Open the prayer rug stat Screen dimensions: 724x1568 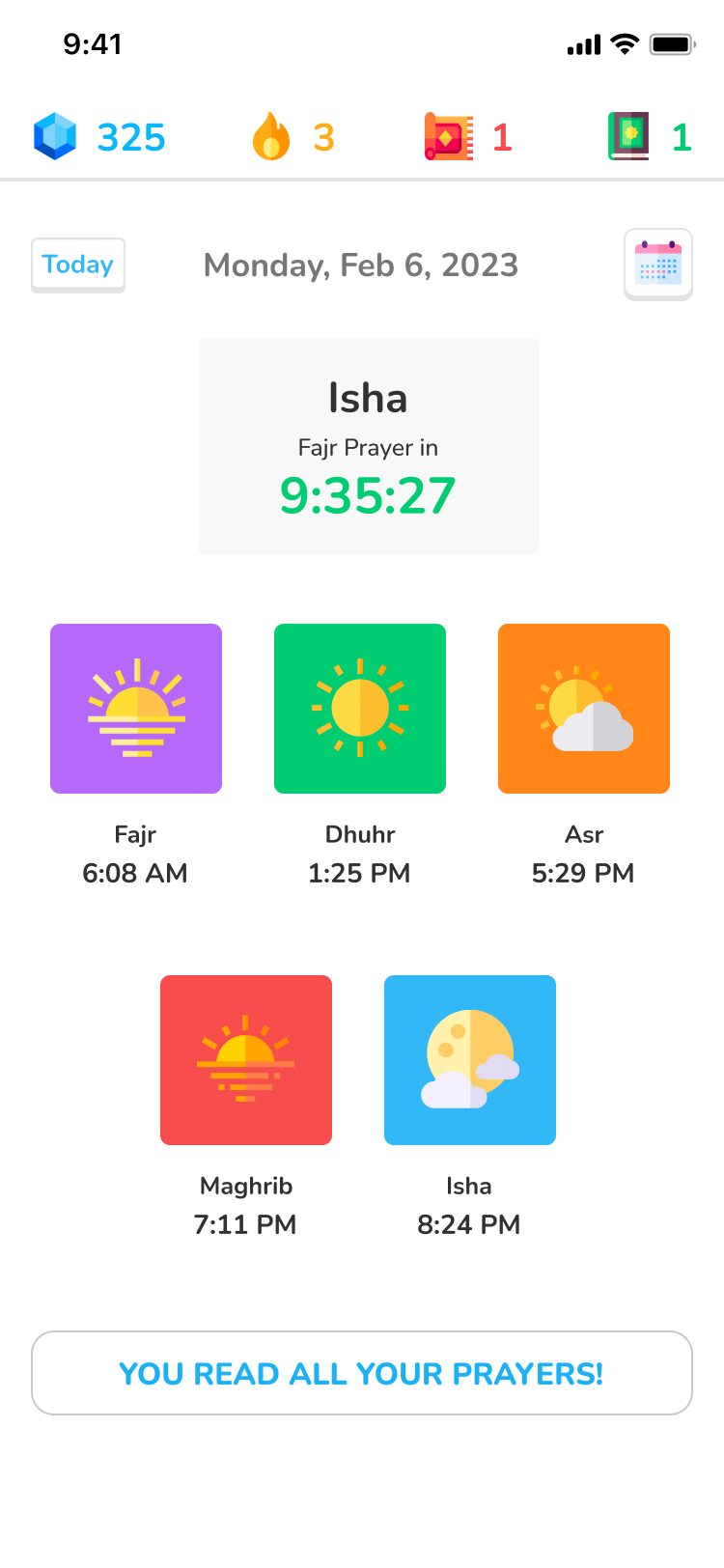(x=468, y=137)
